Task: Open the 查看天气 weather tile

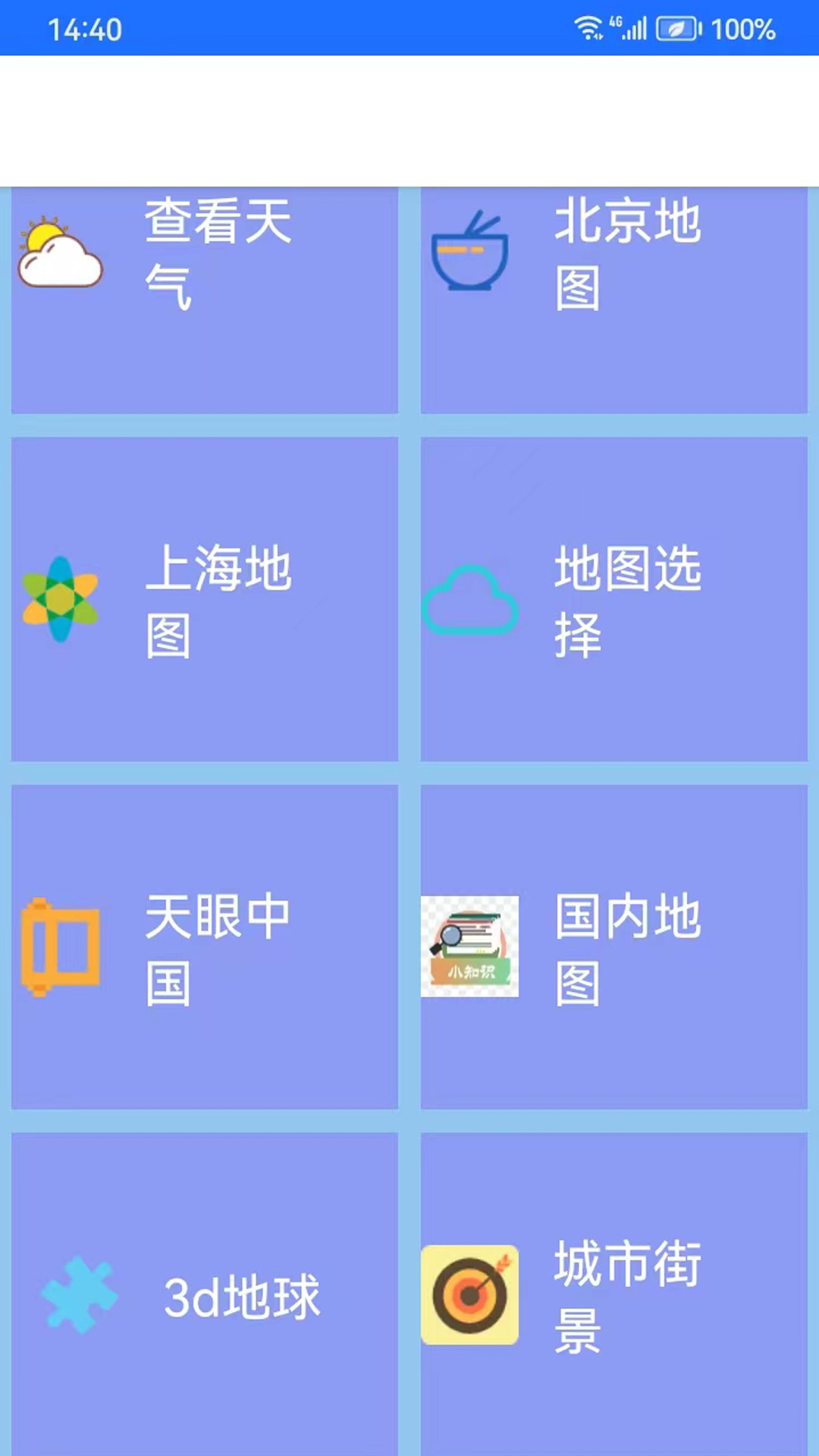Action: 205,300
